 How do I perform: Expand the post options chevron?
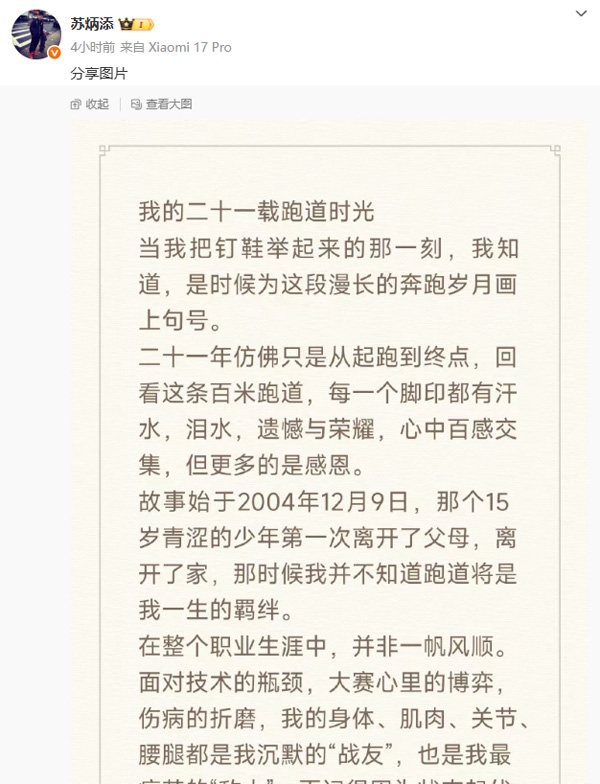(580, 14)
